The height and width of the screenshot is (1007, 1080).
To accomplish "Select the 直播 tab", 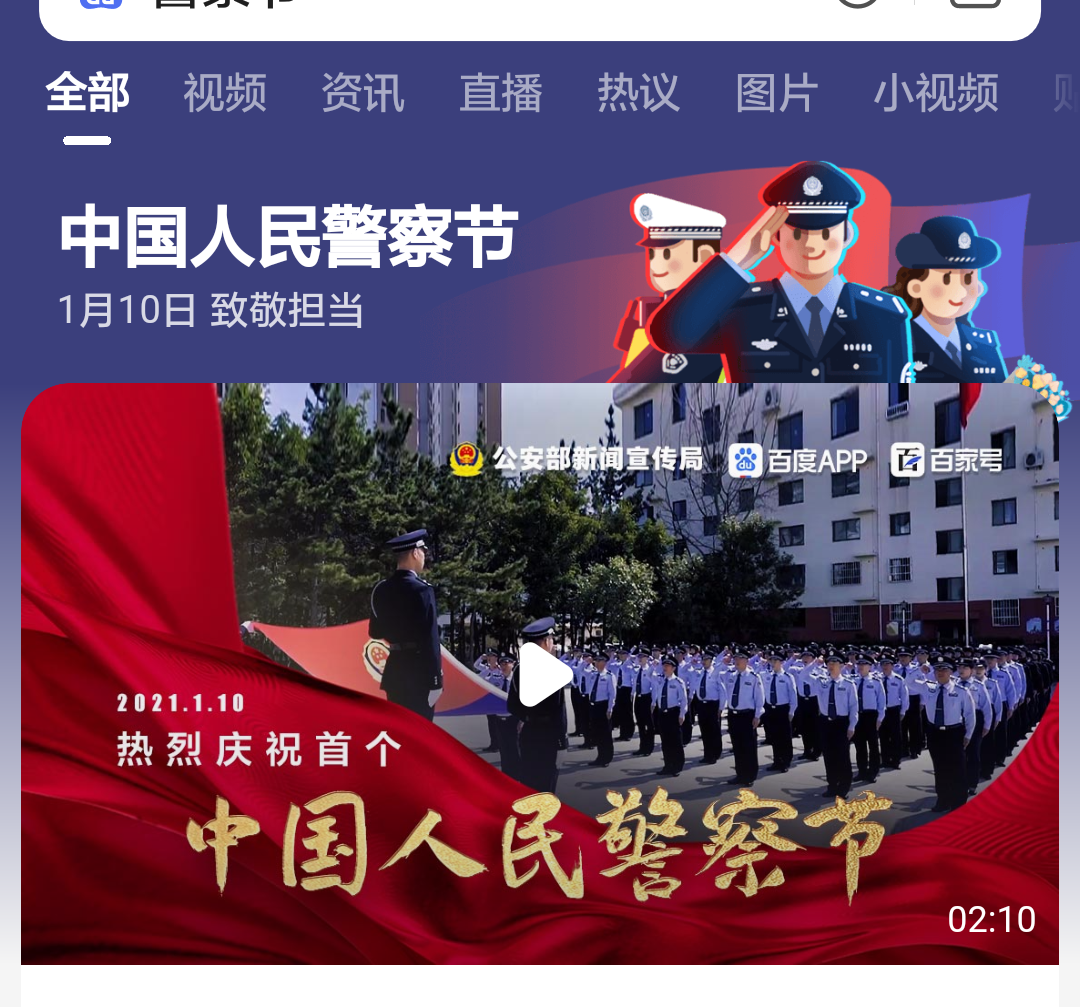I will 501,94.
